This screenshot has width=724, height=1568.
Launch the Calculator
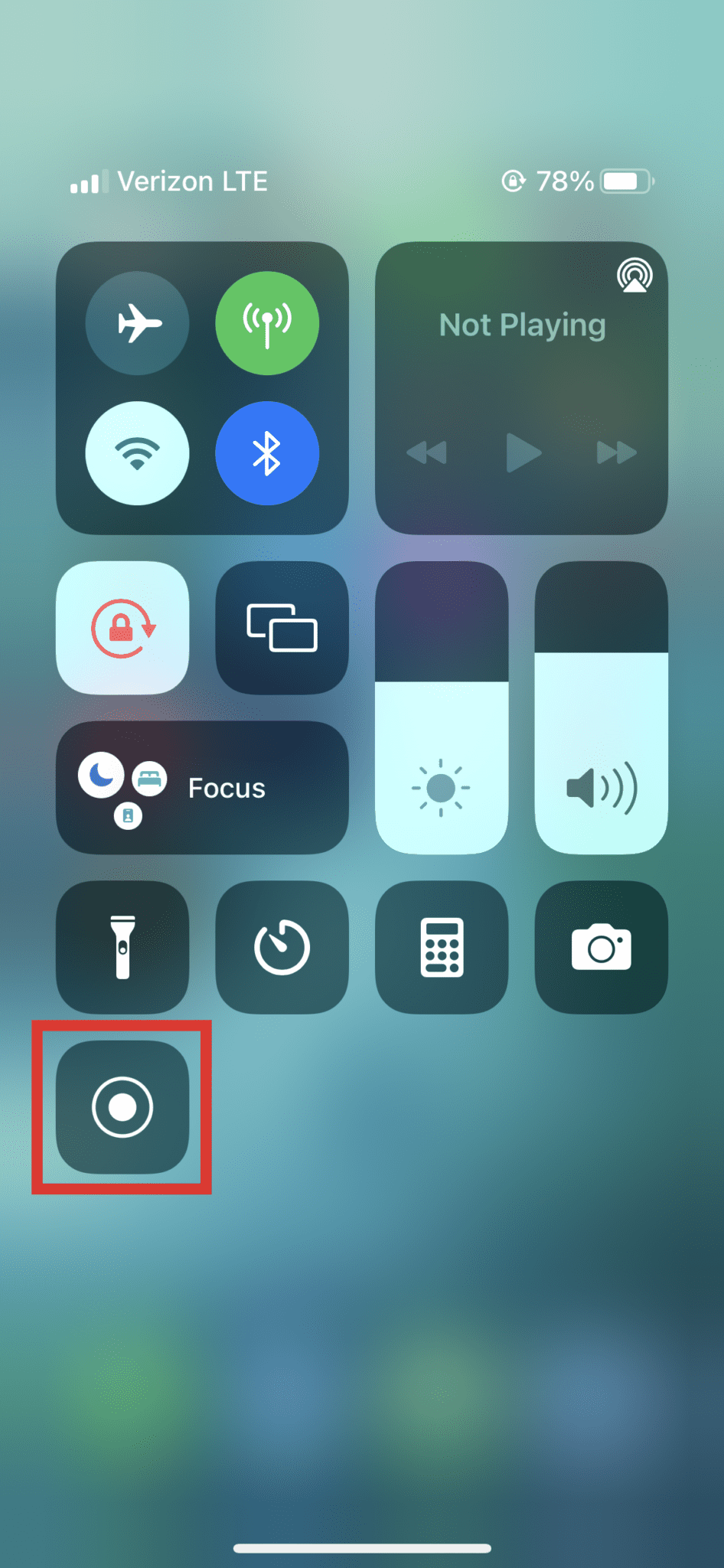coord(442,947)
